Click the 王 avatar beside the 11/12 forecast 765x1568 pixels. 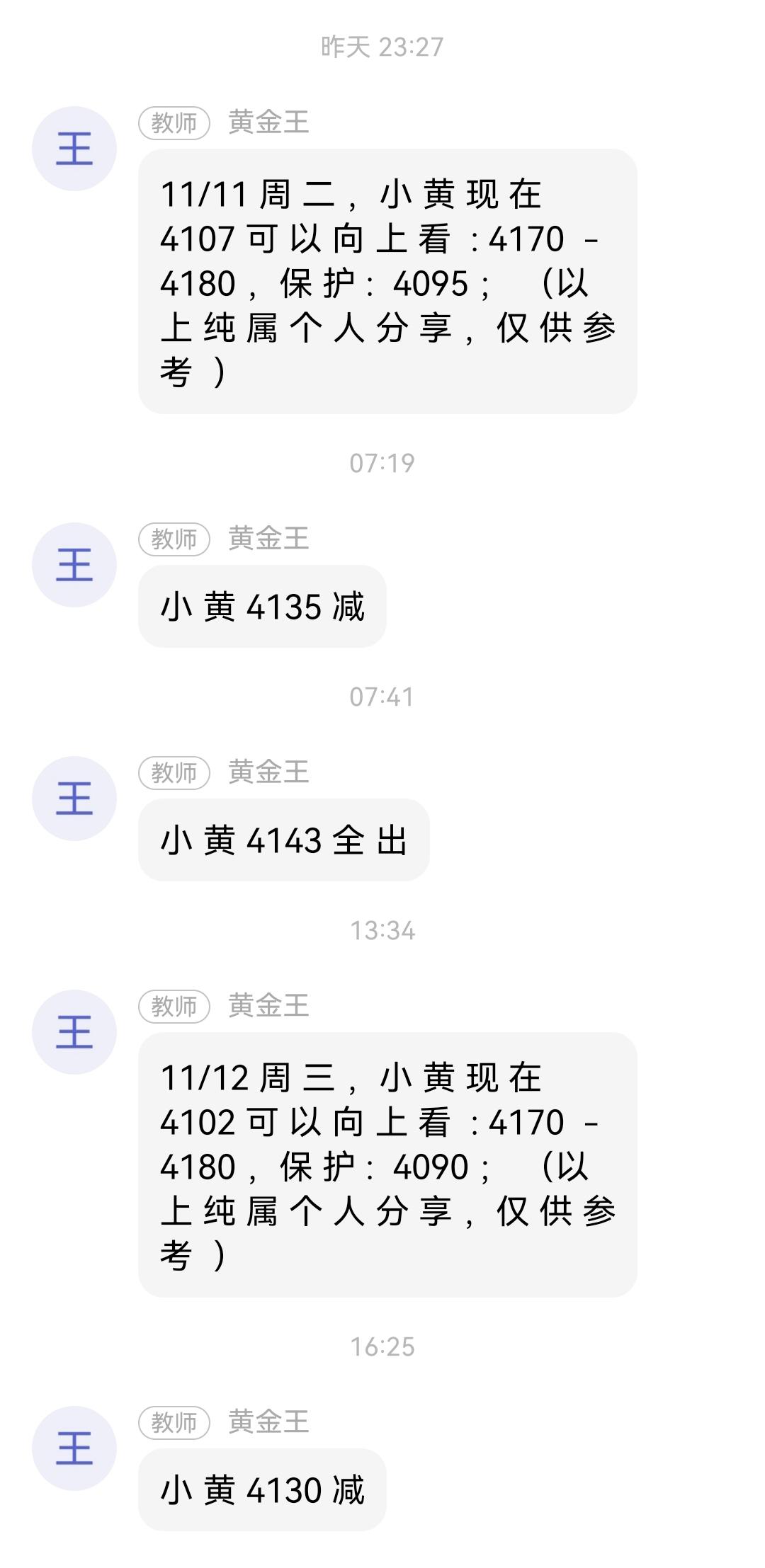coord(75,1030)
